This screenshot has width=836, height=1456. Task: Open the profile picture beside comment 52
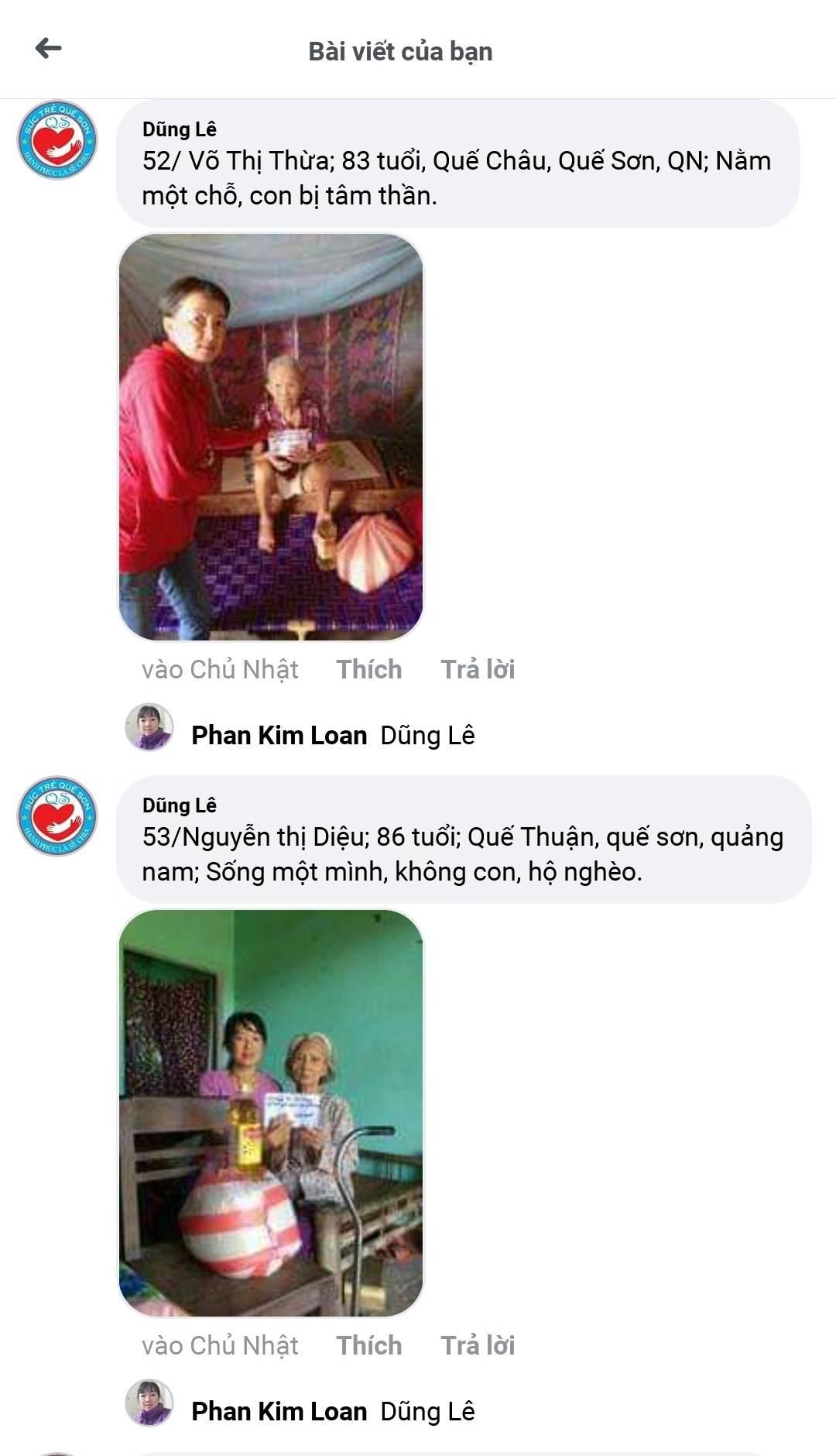pyautogui.click(x=57, y=140)
